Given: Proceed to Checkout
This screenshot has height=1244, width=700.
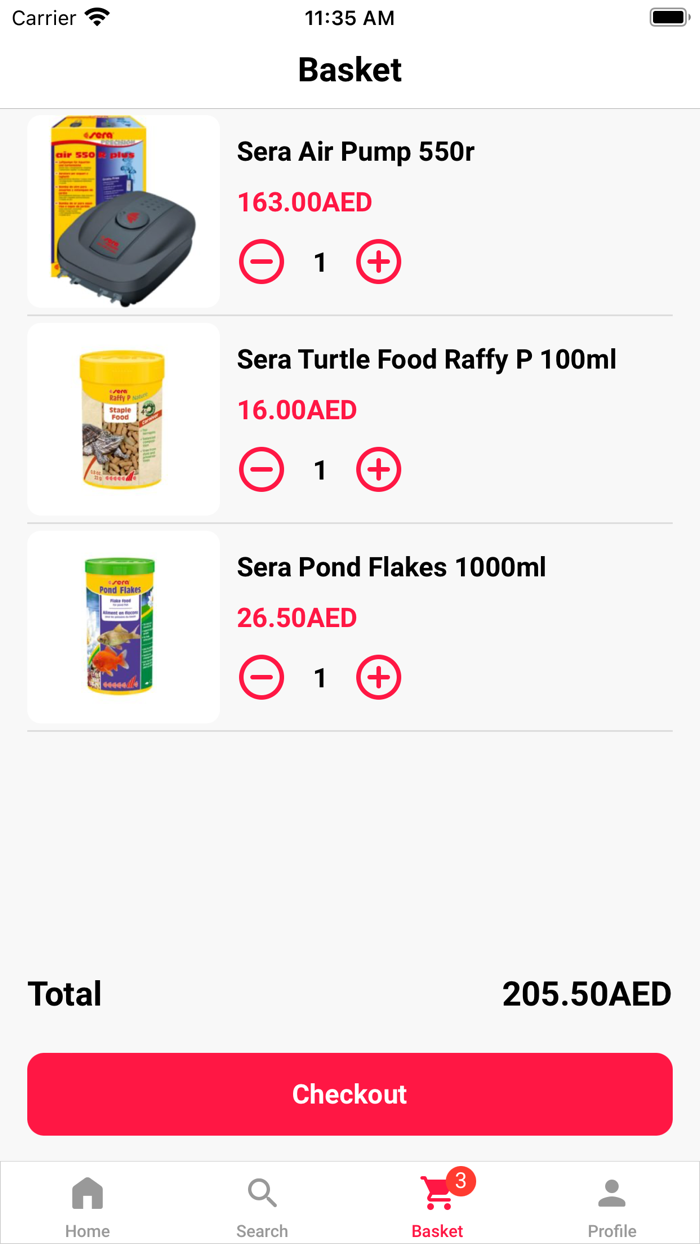Looking at the screenshot, I should click(x=350, y=1094).
